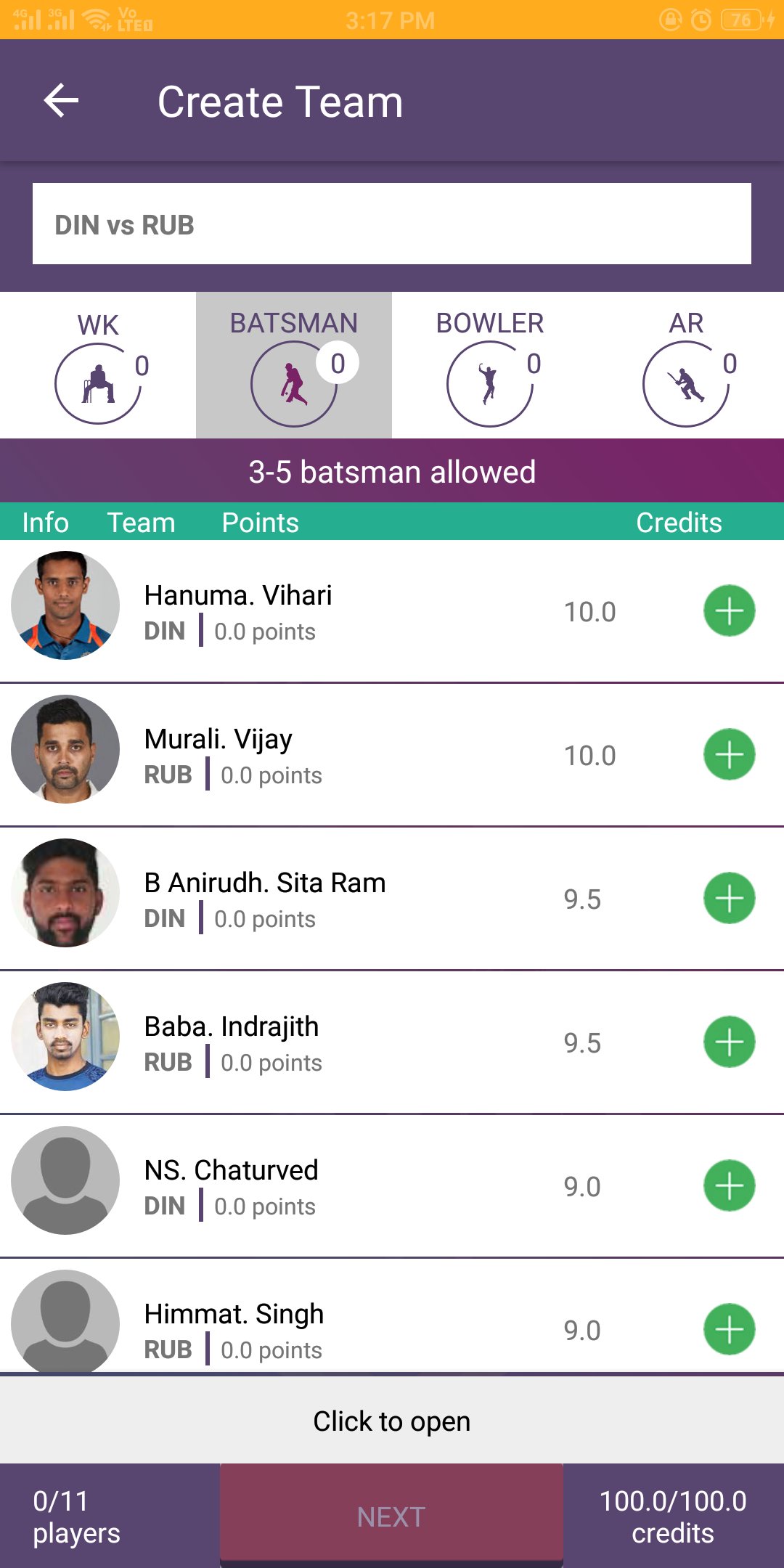Add NS. Chaturved to the team
Viewport: 784px width, 1568px height.
click(729, 1185)
